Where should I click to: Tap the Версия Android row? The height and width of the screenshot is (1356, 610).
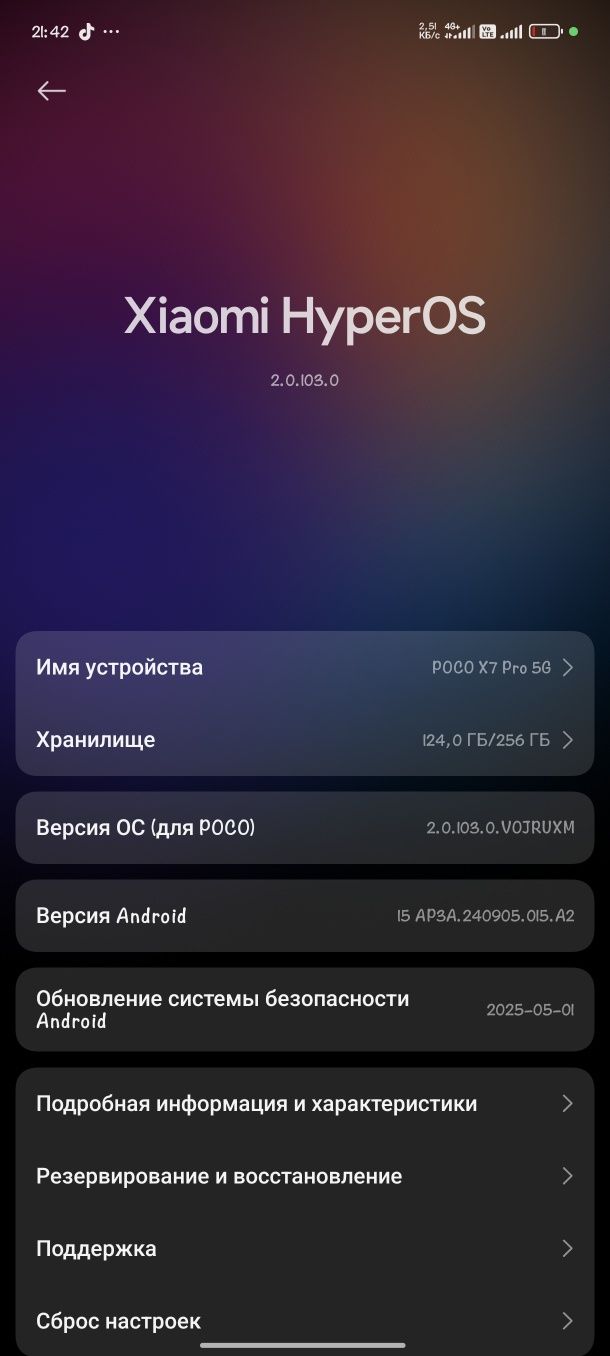click(305, 915)
